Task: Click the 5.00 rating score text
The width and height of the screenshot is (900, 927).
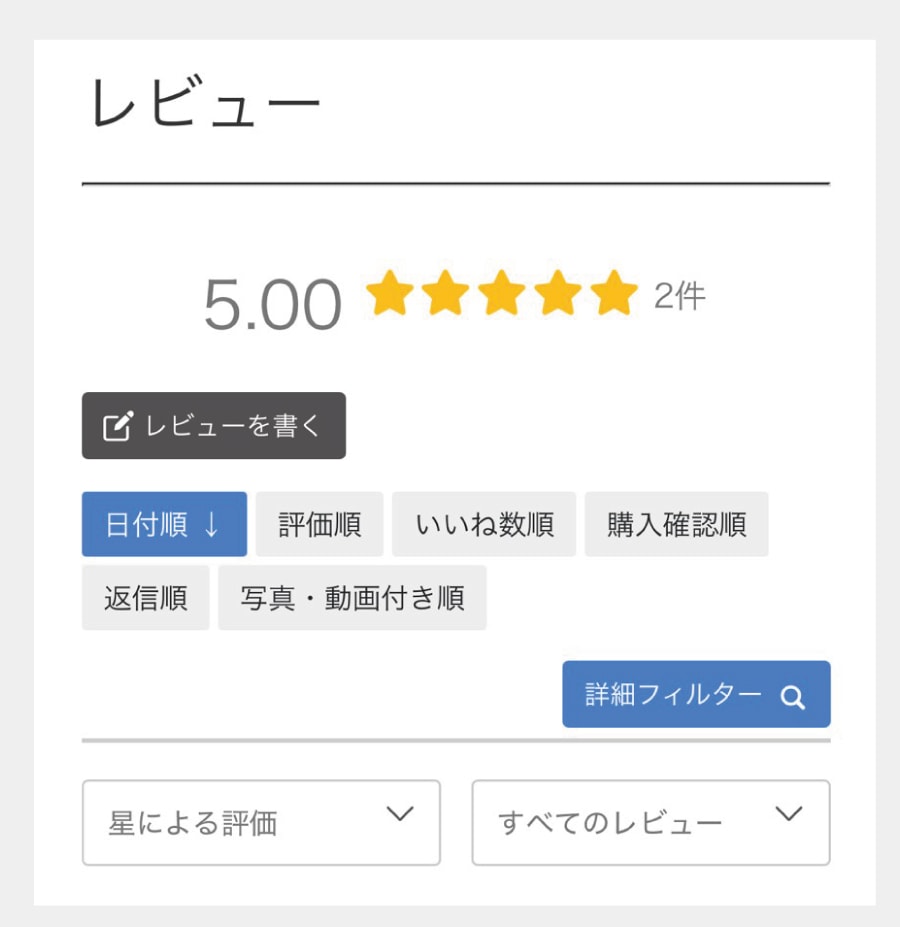Action: click(270, 298)
